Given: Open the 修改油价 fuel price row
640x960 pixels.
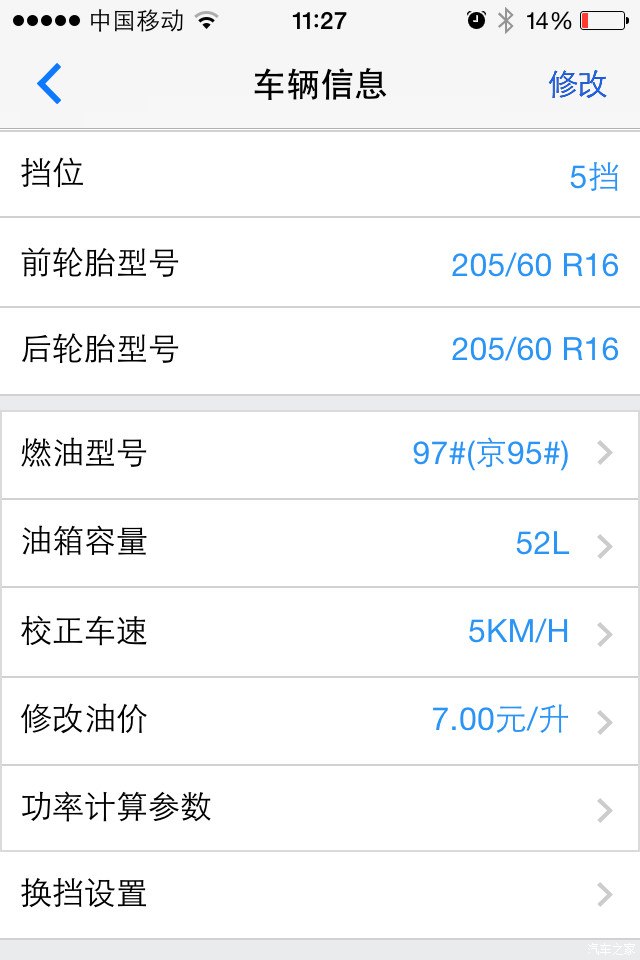Looking at the screenshot, I should [320, 720].
